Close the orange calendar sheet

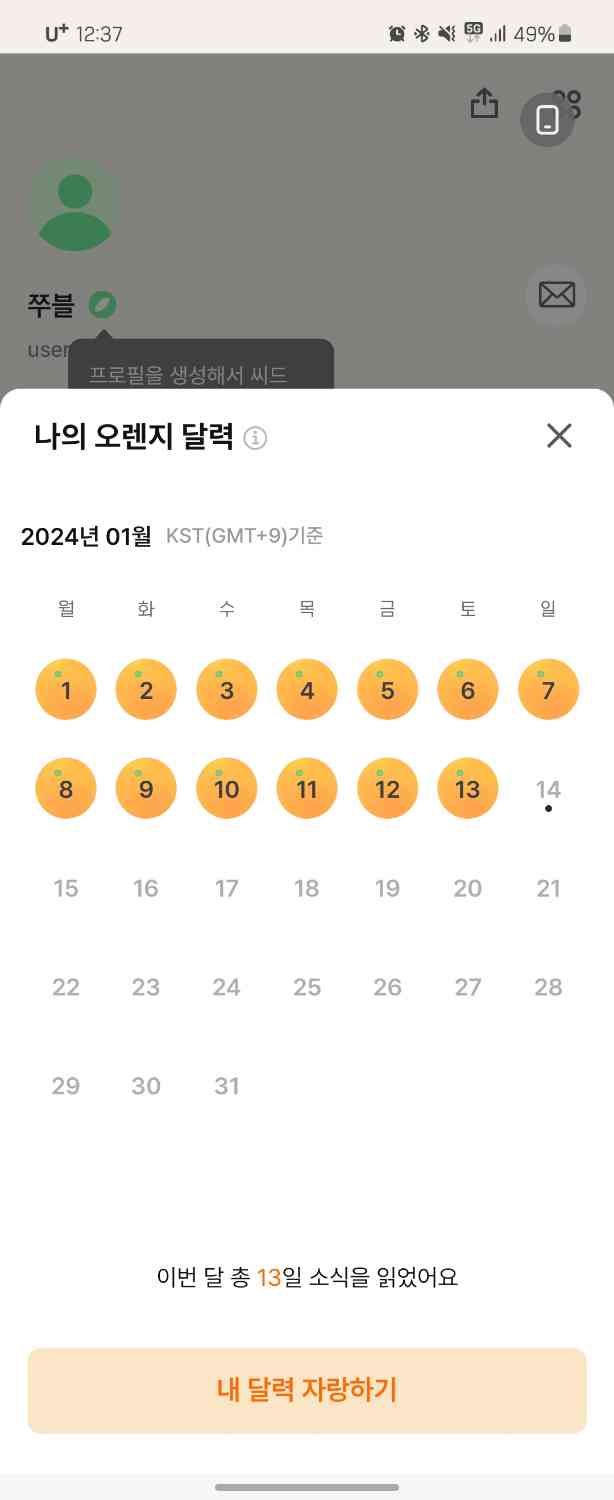tap(559, 435)
